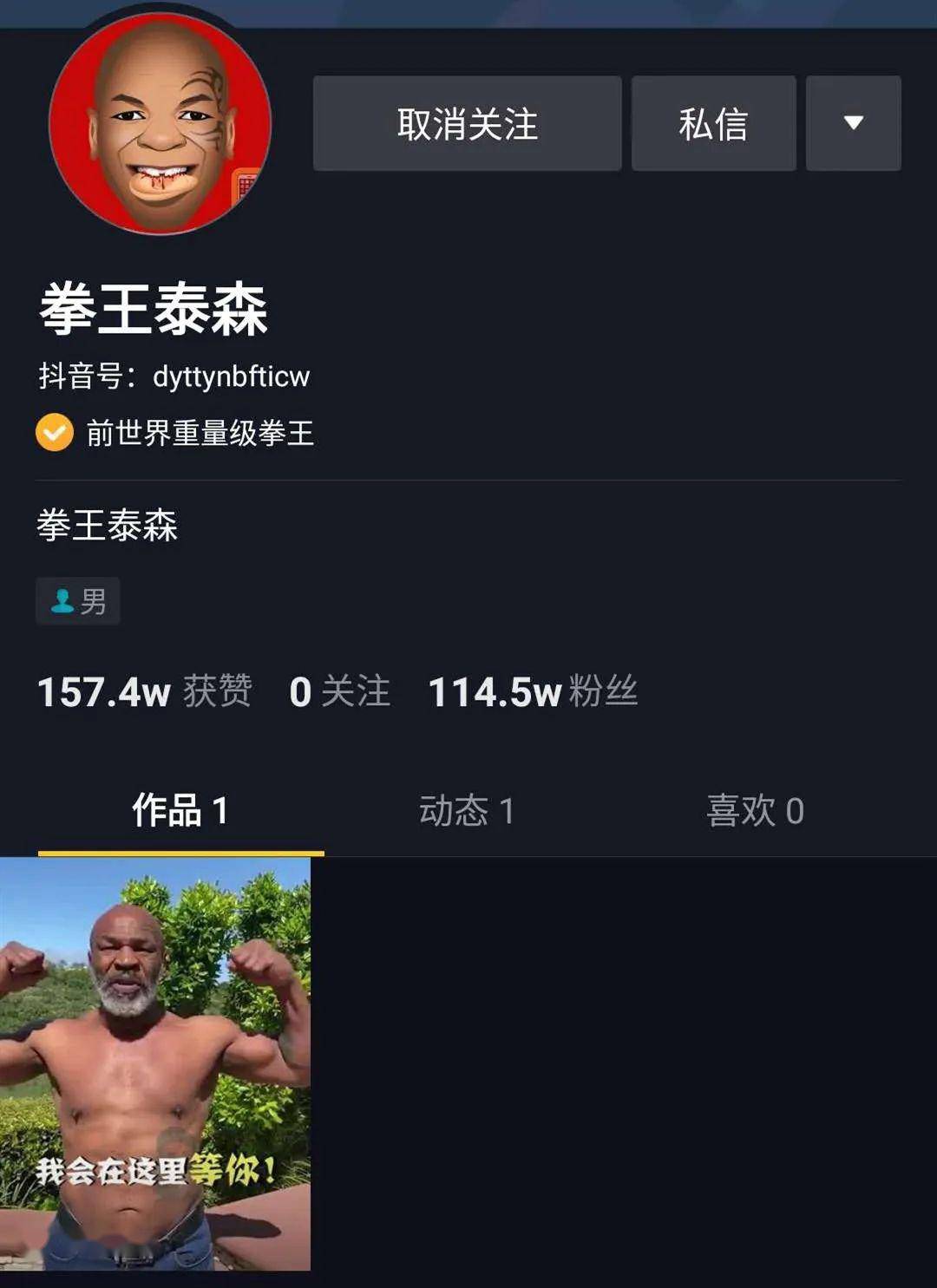Switch to the 动态 1 tab
This screenshot has height=1288, width=937.
click(466, 809)
